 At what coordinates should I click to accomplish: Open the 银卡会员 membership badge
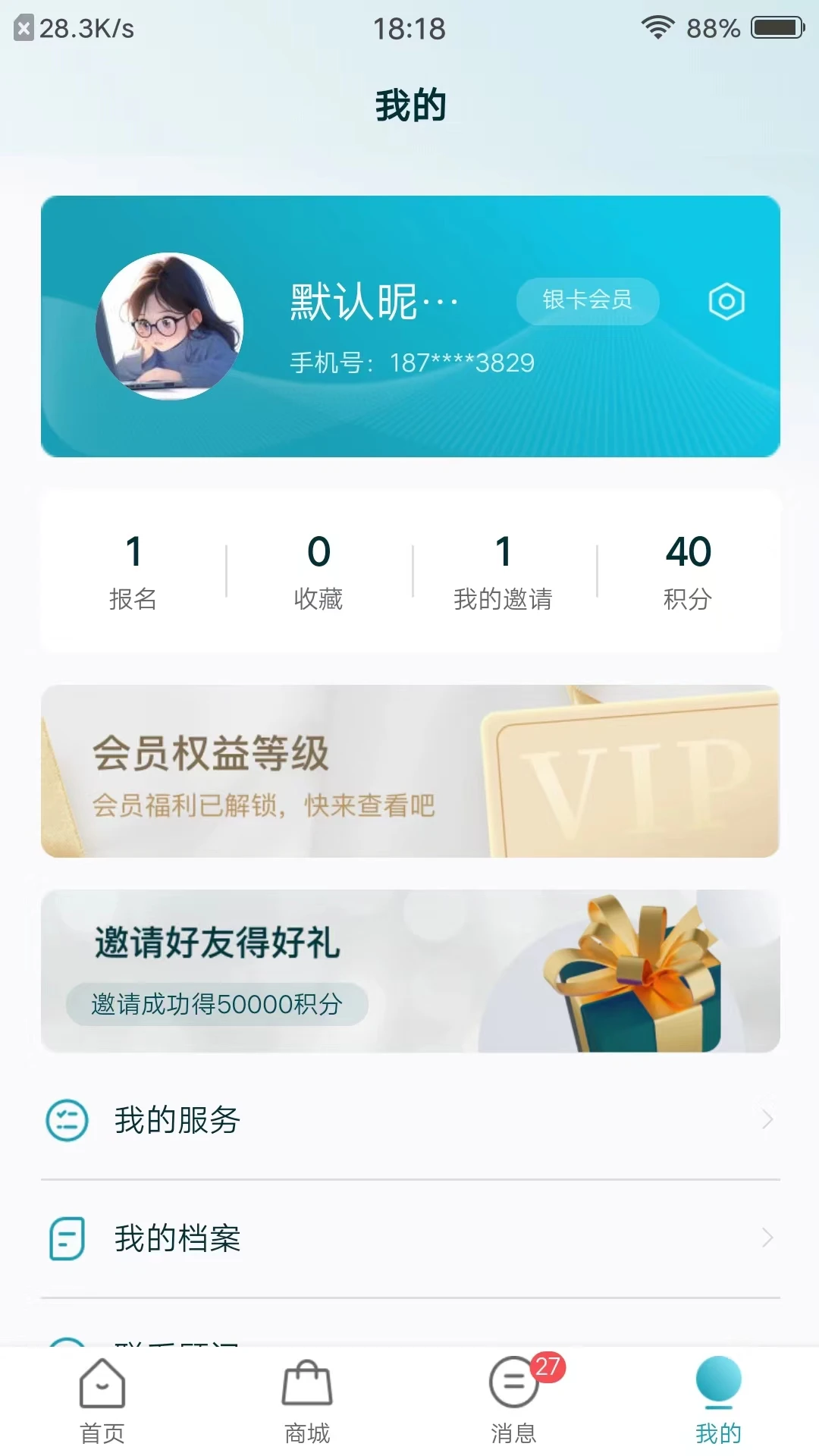tap(587, 300)
